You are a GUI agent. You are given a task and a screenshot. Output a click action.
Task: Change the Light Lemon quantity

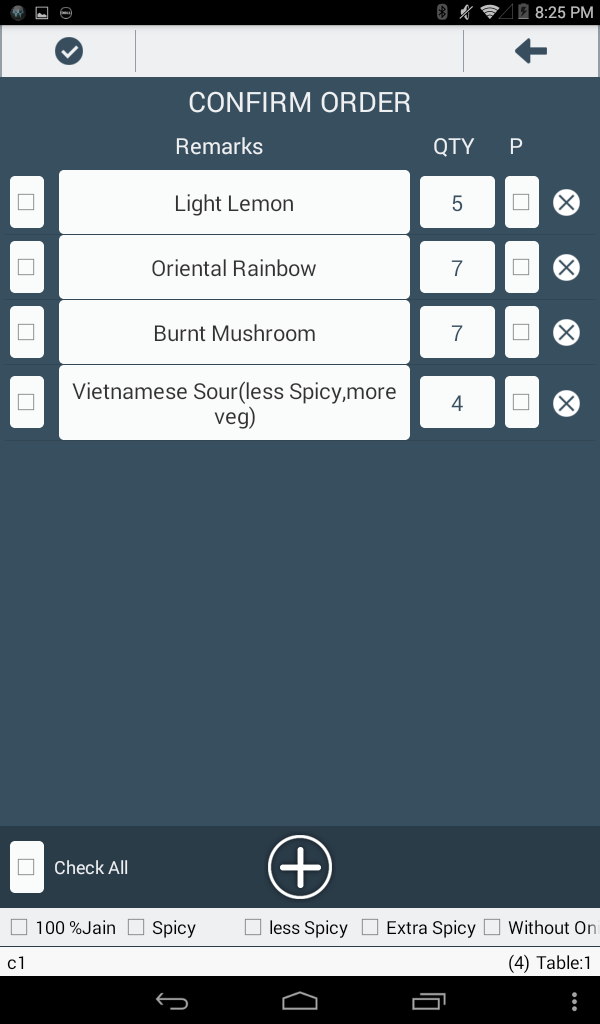(x=457, y=203)
